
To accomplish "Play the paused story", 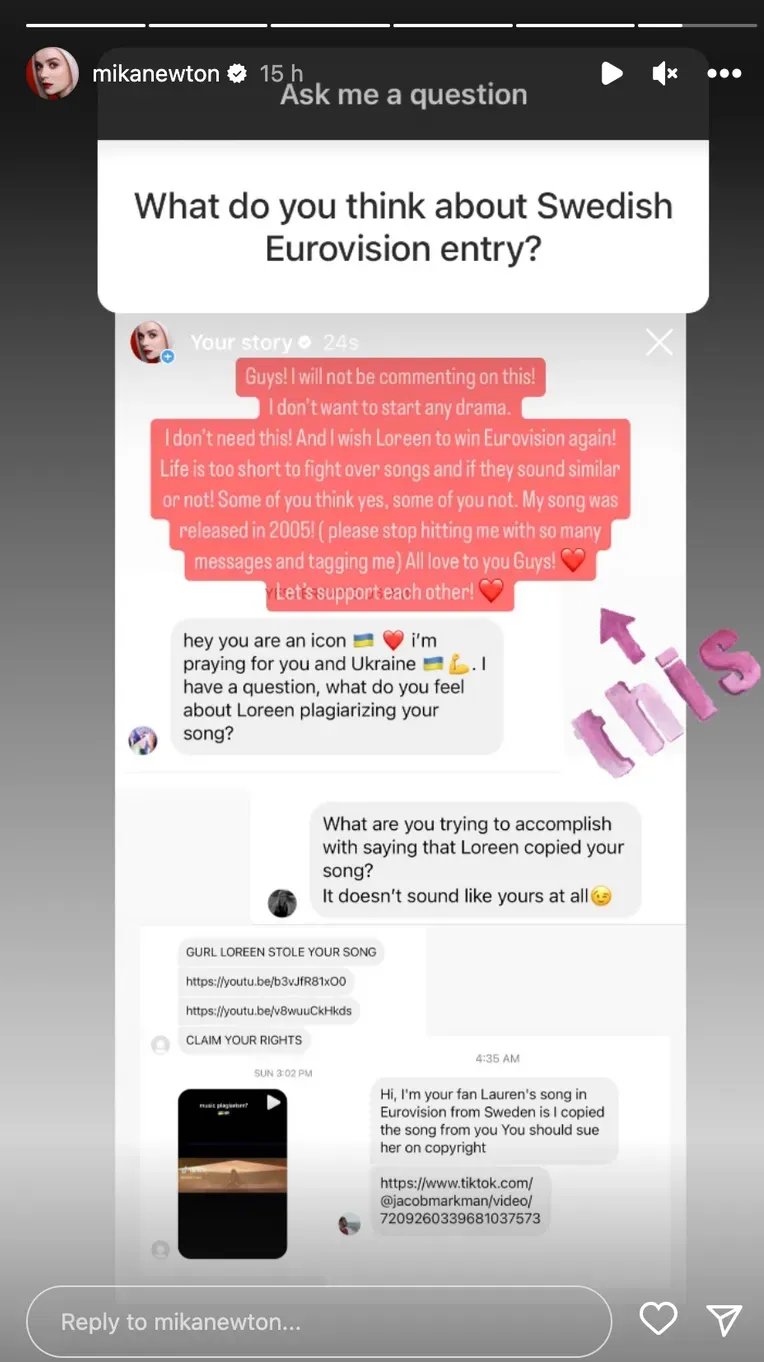I will pyautogui.click(x=611, y=73).
